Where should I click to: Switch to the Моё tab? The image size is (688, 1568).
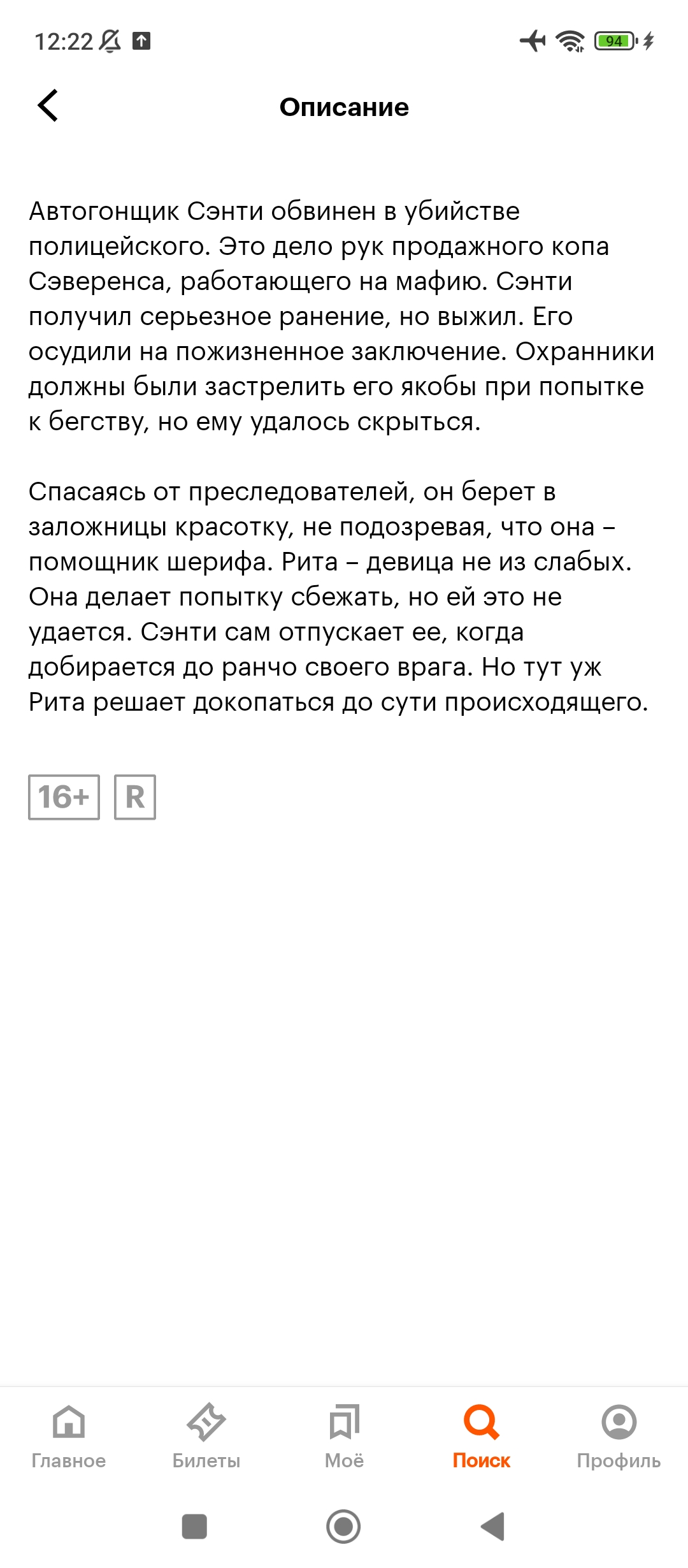(344, 1437)
